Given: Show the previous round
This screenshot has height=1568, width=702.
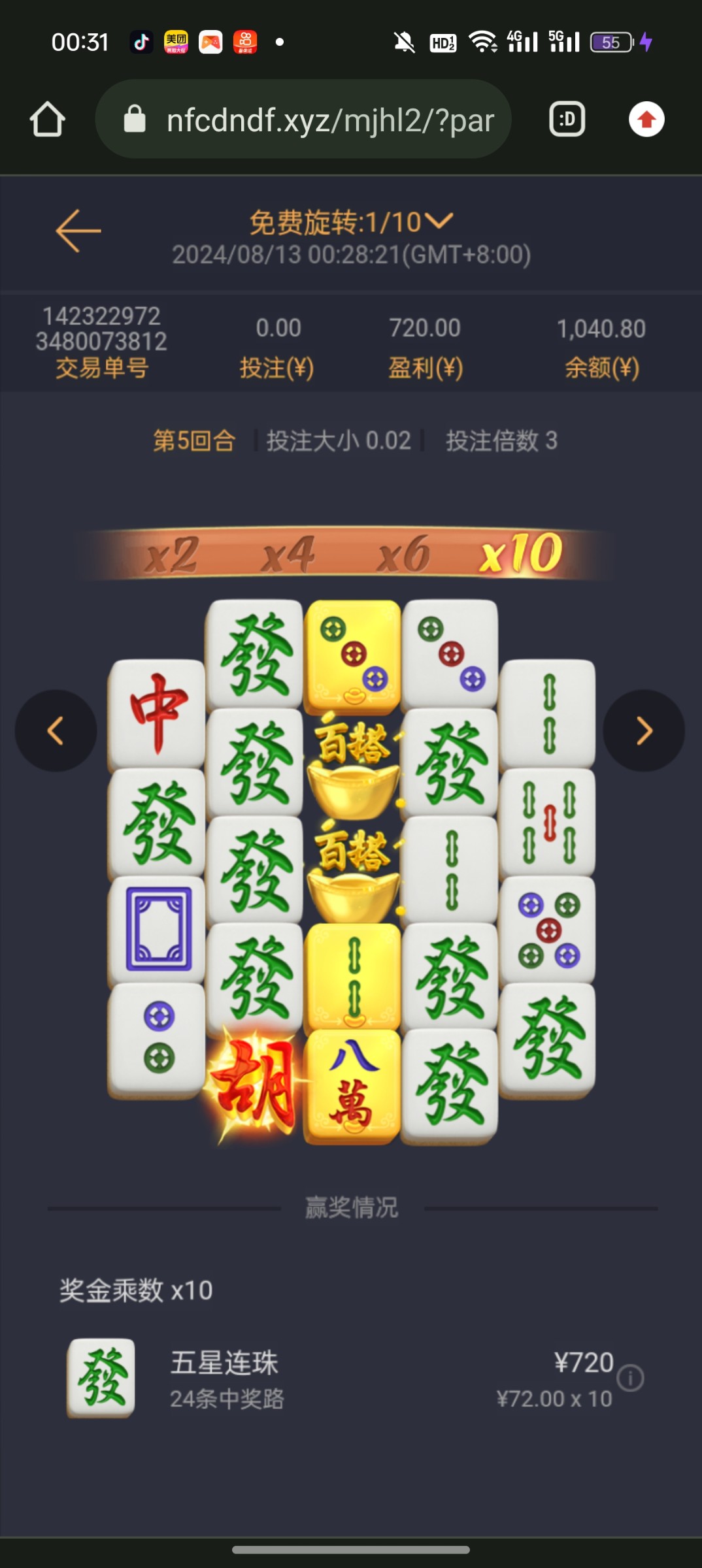Looking at the screenshot, I should click(x=56, y=730).
